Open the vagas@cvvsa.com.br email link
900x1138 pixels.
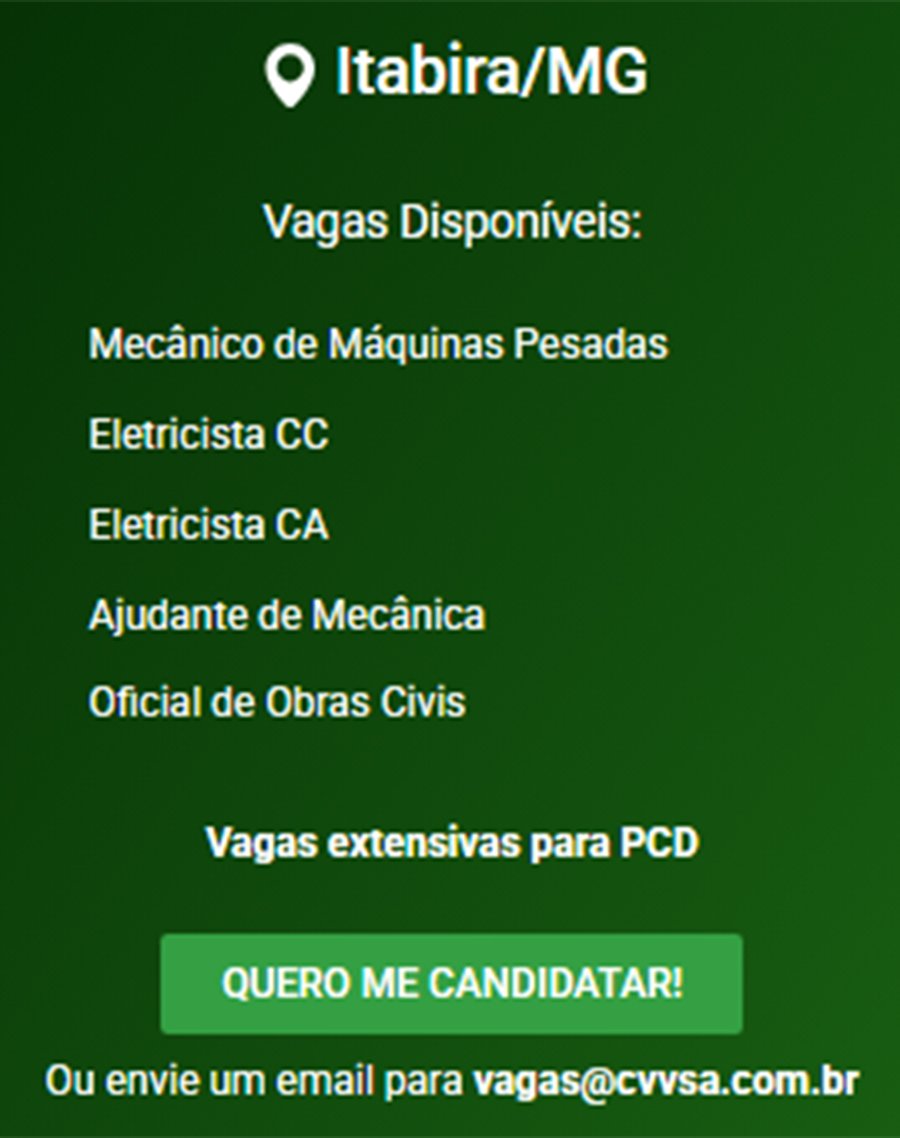(666, 1081)
